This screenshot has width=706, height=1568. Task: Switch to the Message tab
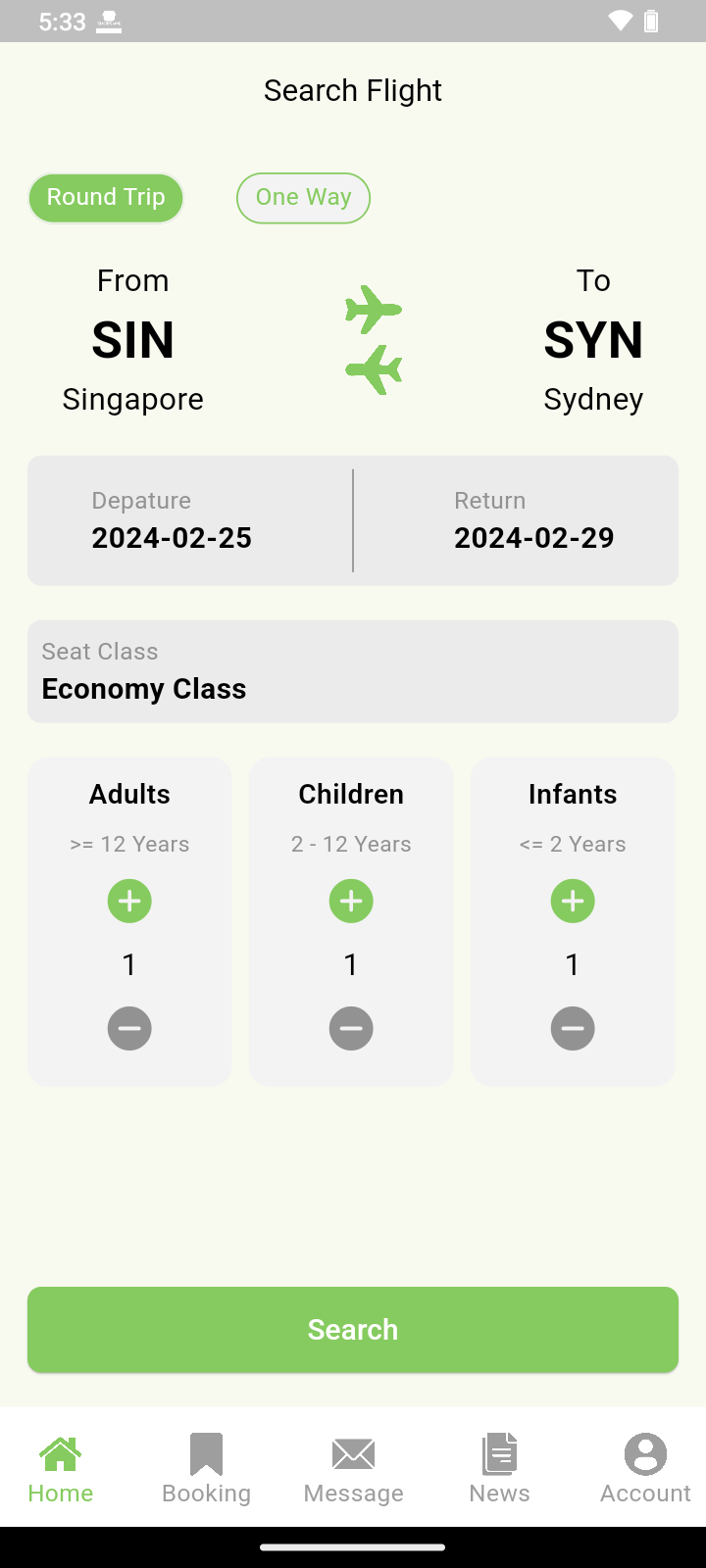point(353,1467)
